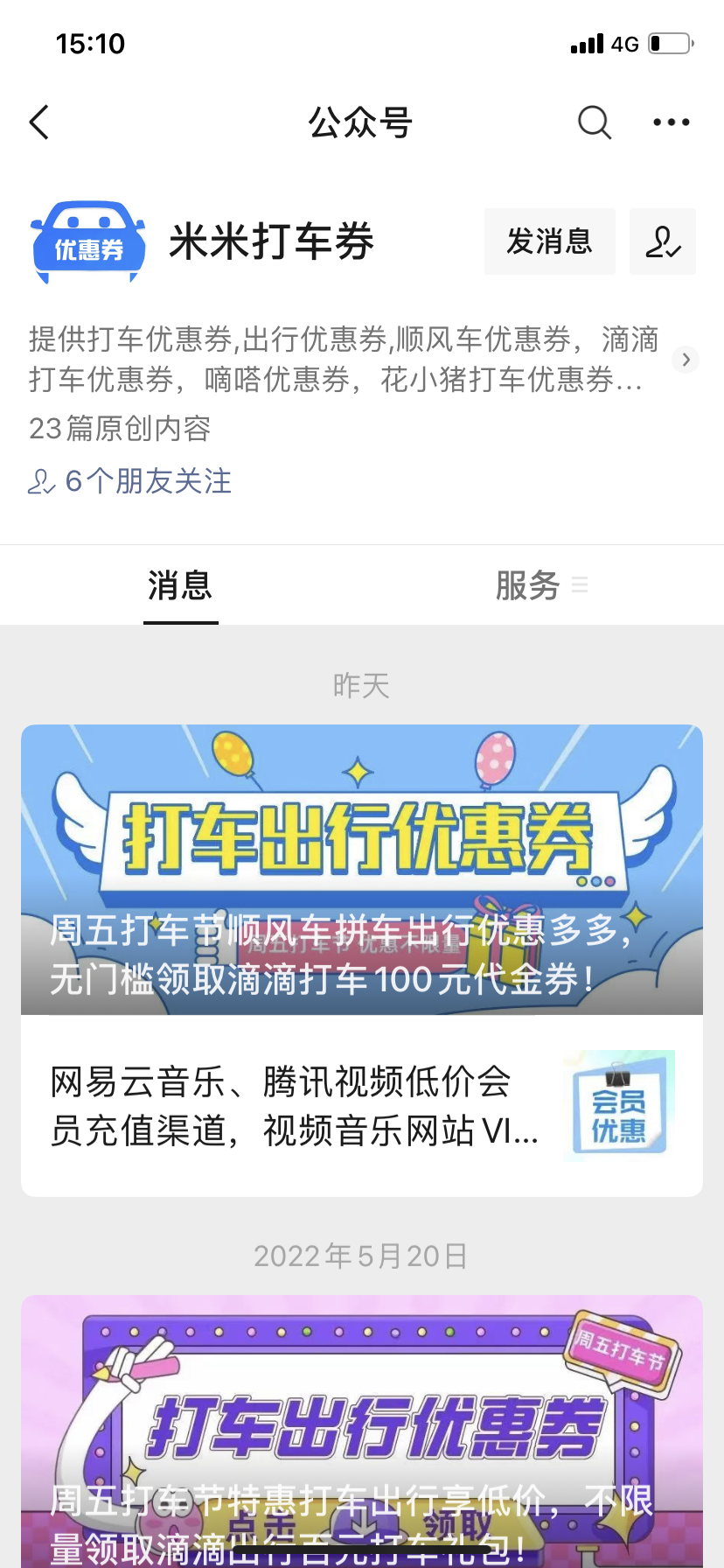The image size is (724, 1568).
Task: Switch to the 消息 tab
Action: click(x=180, y=585)
